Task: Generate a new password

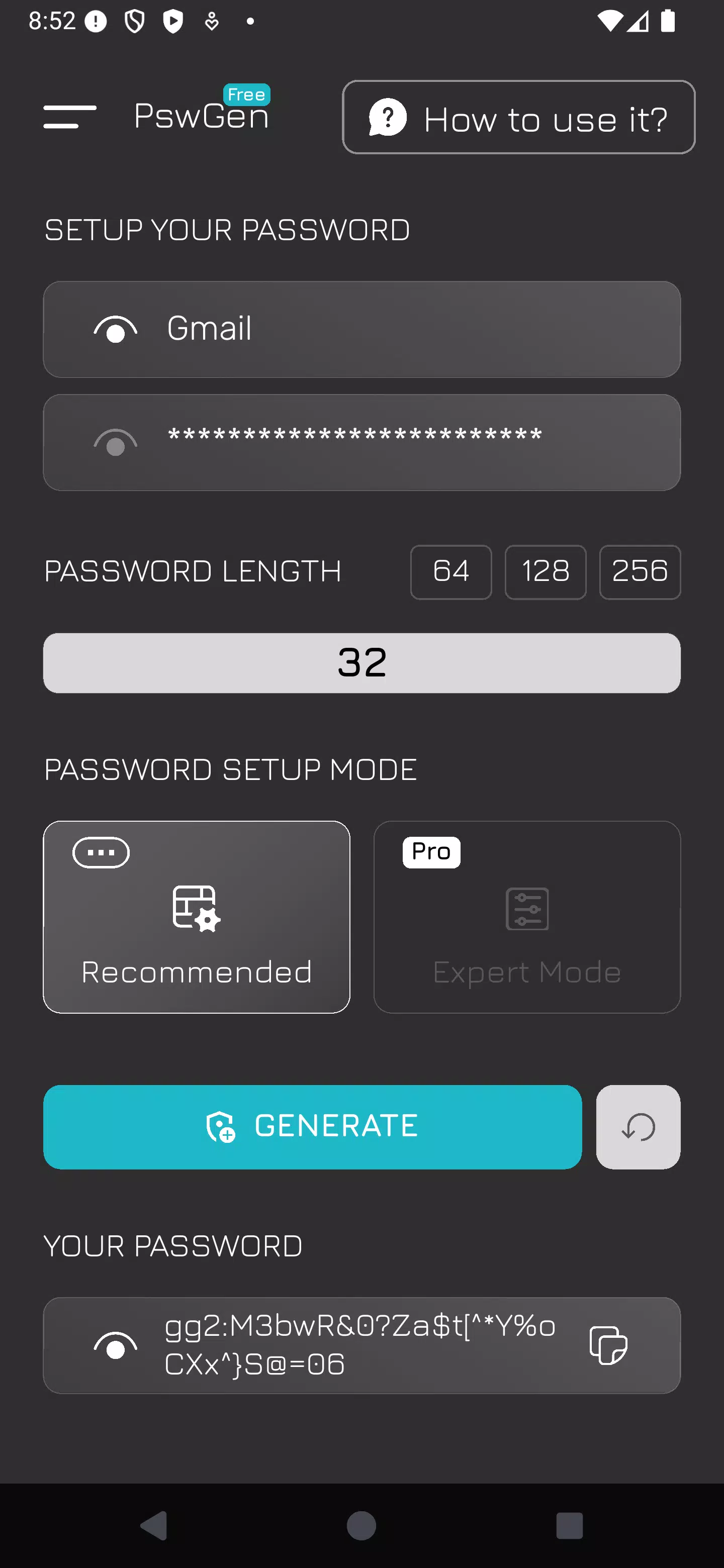Action: point(312,1127)
